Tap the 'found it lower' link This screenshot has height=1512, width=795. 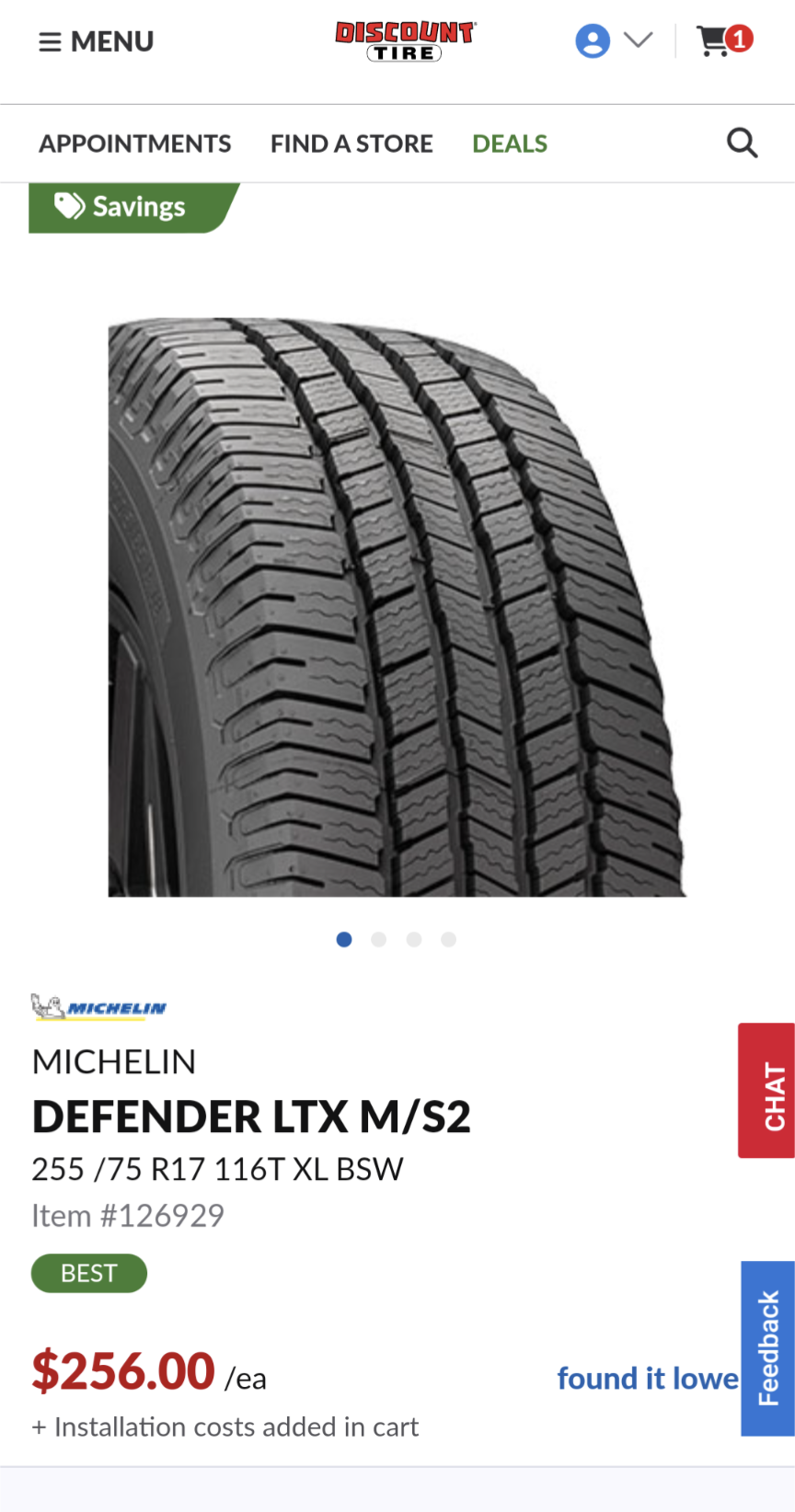pos(647,1378)
